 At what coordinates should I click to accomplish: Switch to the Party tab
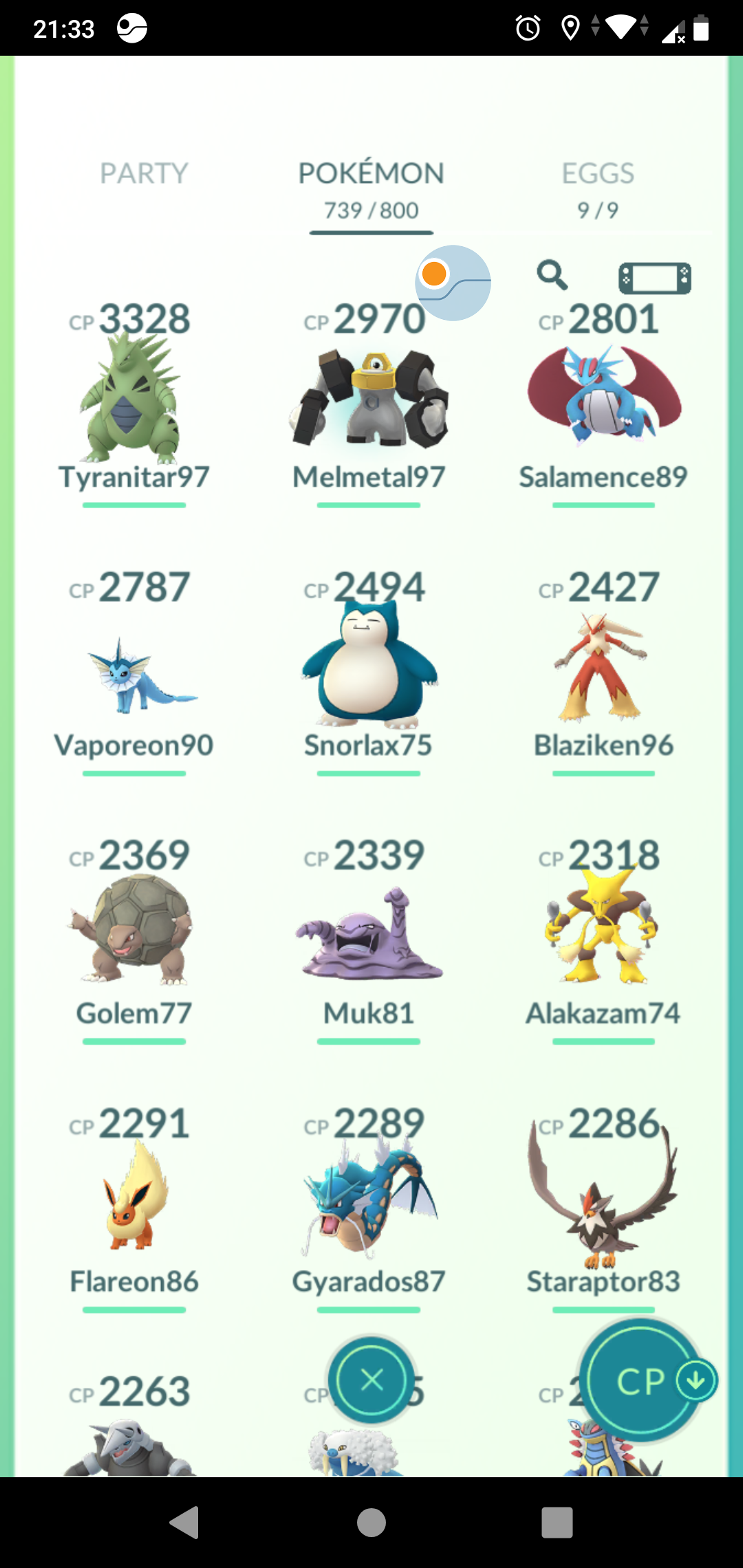tap(144, 173)
